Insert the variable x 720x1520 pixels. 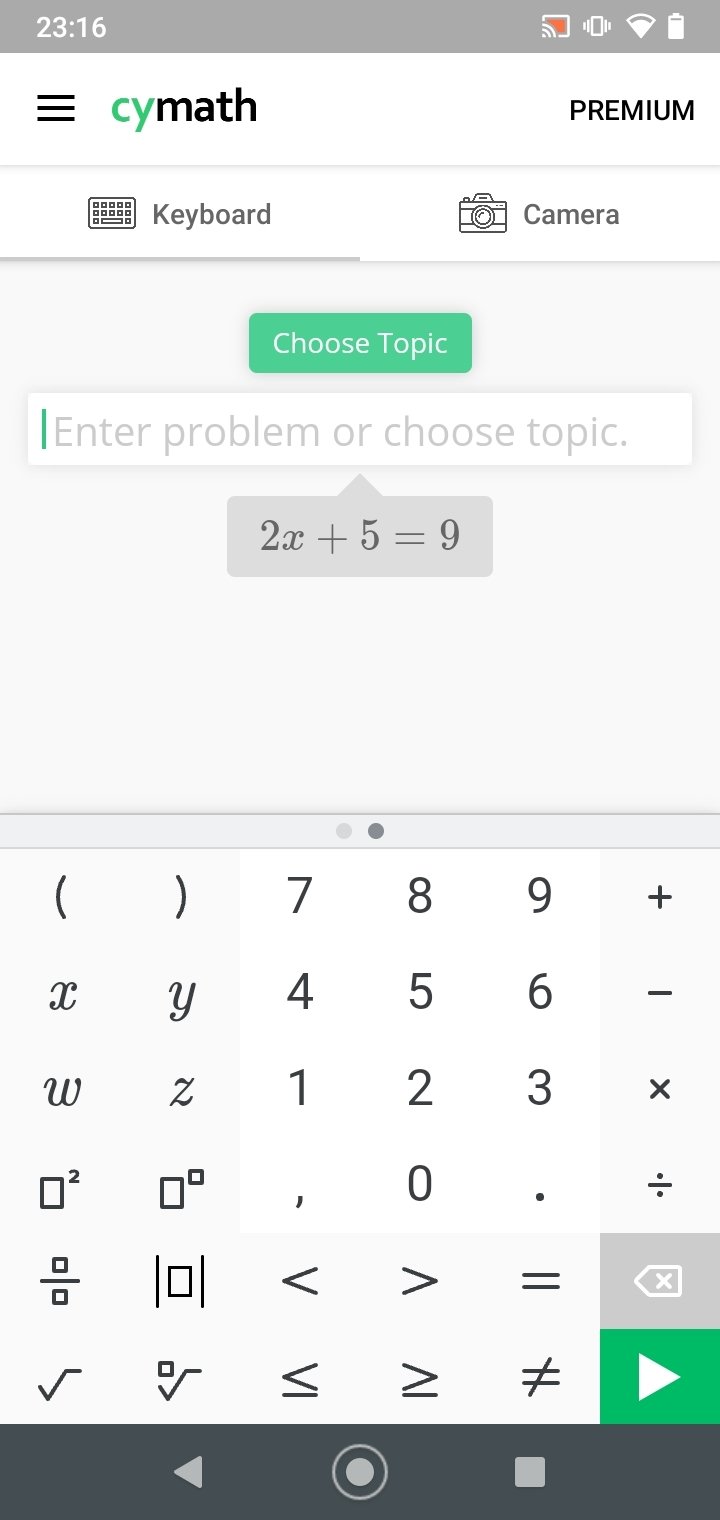click(60, 993)
